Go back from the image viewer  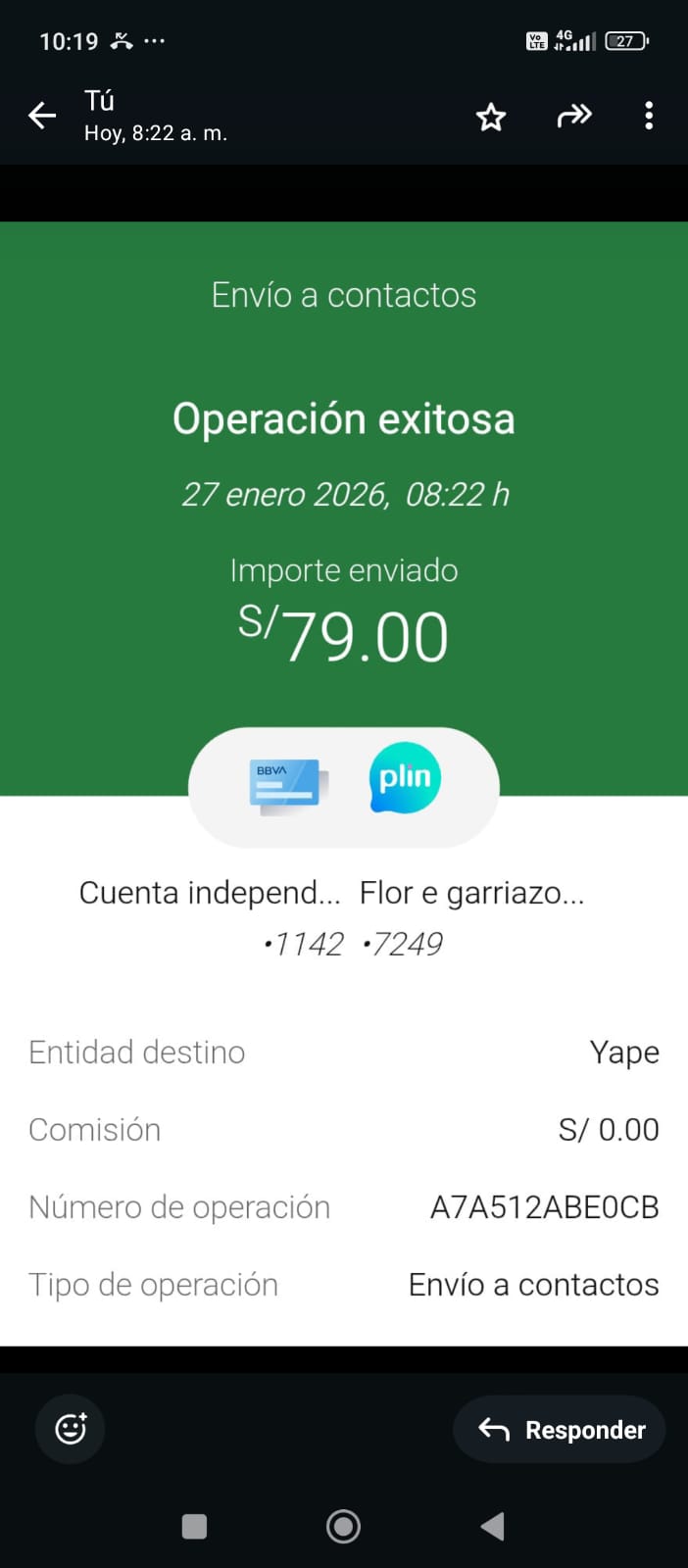pos(42,116)
